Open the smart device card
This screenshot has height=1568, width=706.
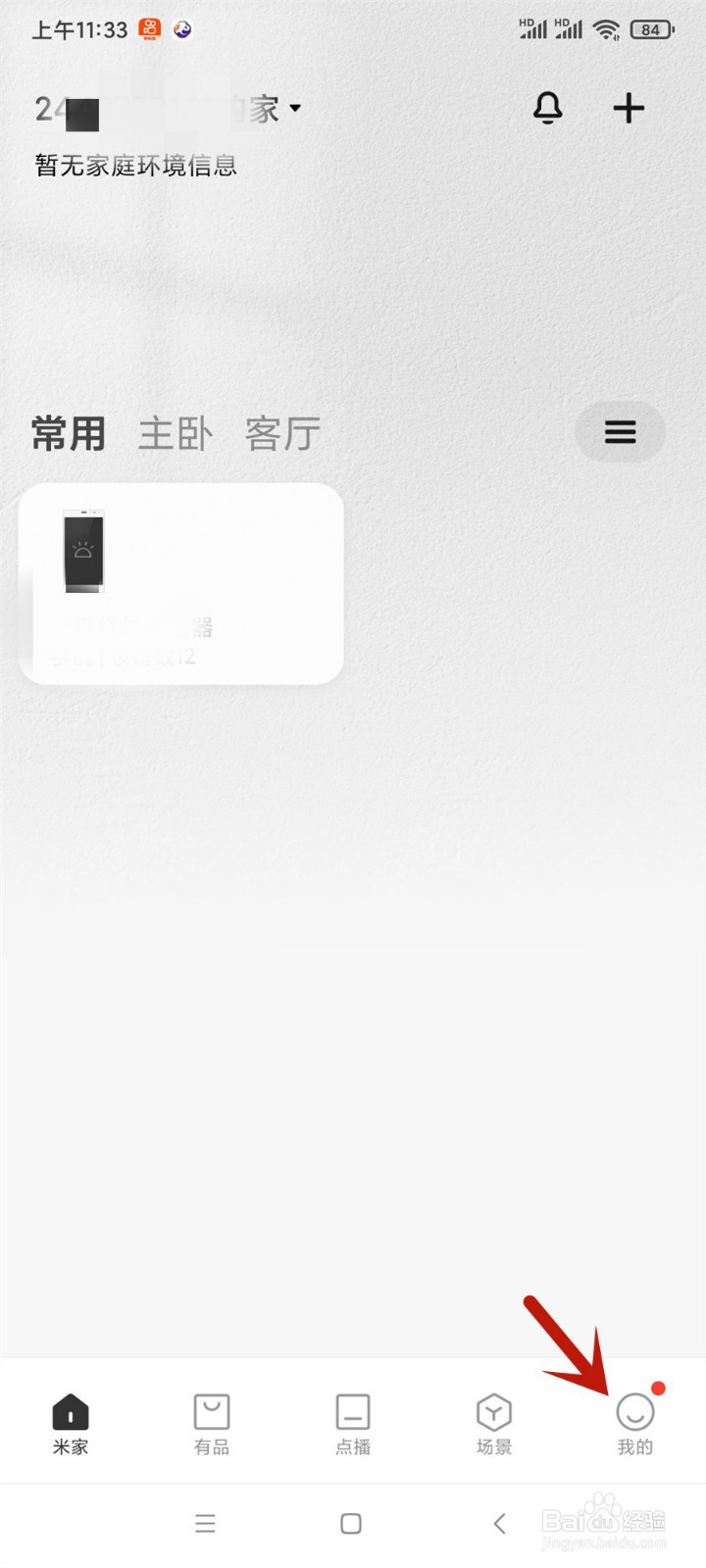tap(180, 583)
